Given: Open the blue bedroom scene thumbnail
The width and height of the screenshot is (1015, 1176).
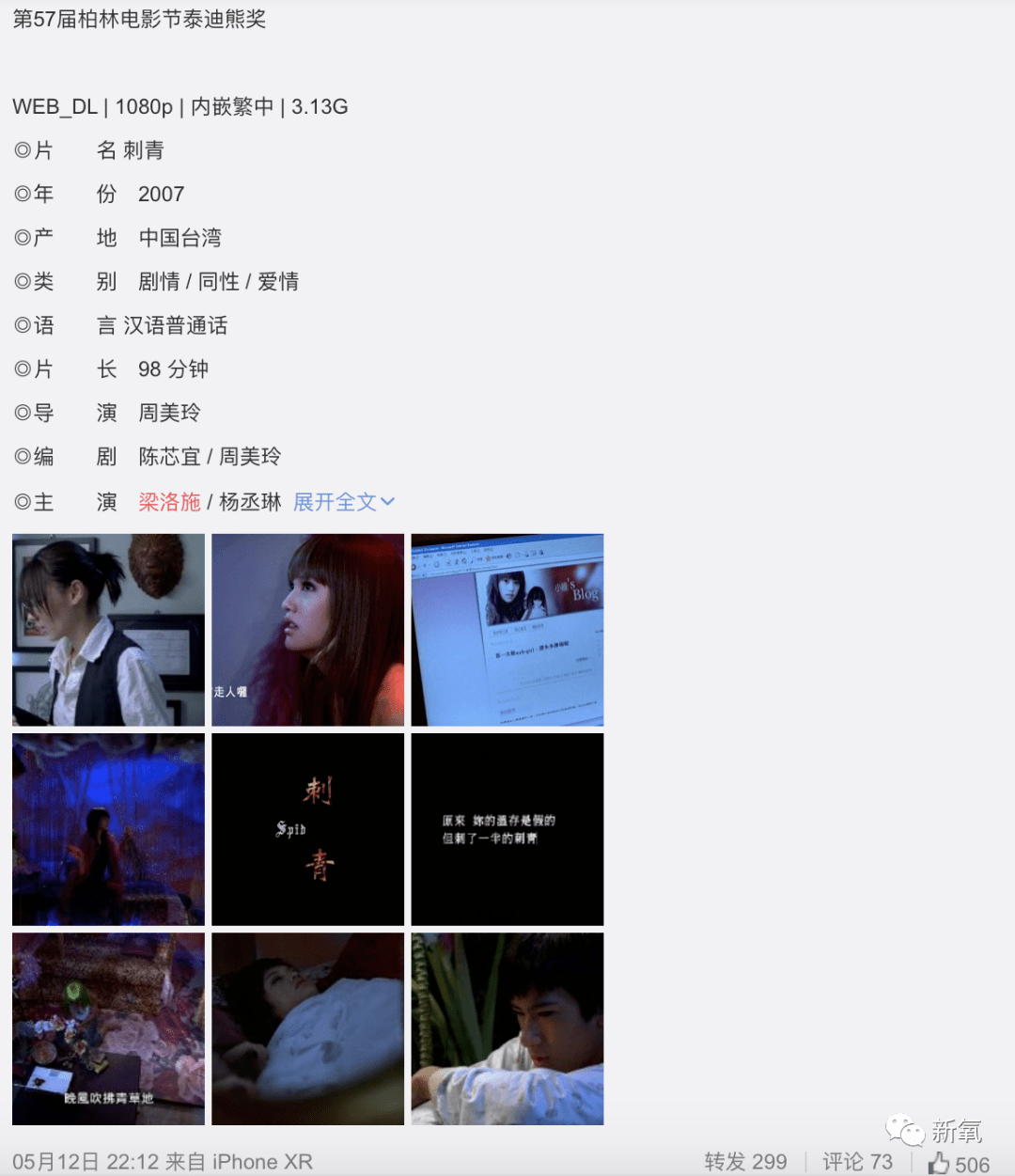Looking at the screenshot, I should click(107, 829).
